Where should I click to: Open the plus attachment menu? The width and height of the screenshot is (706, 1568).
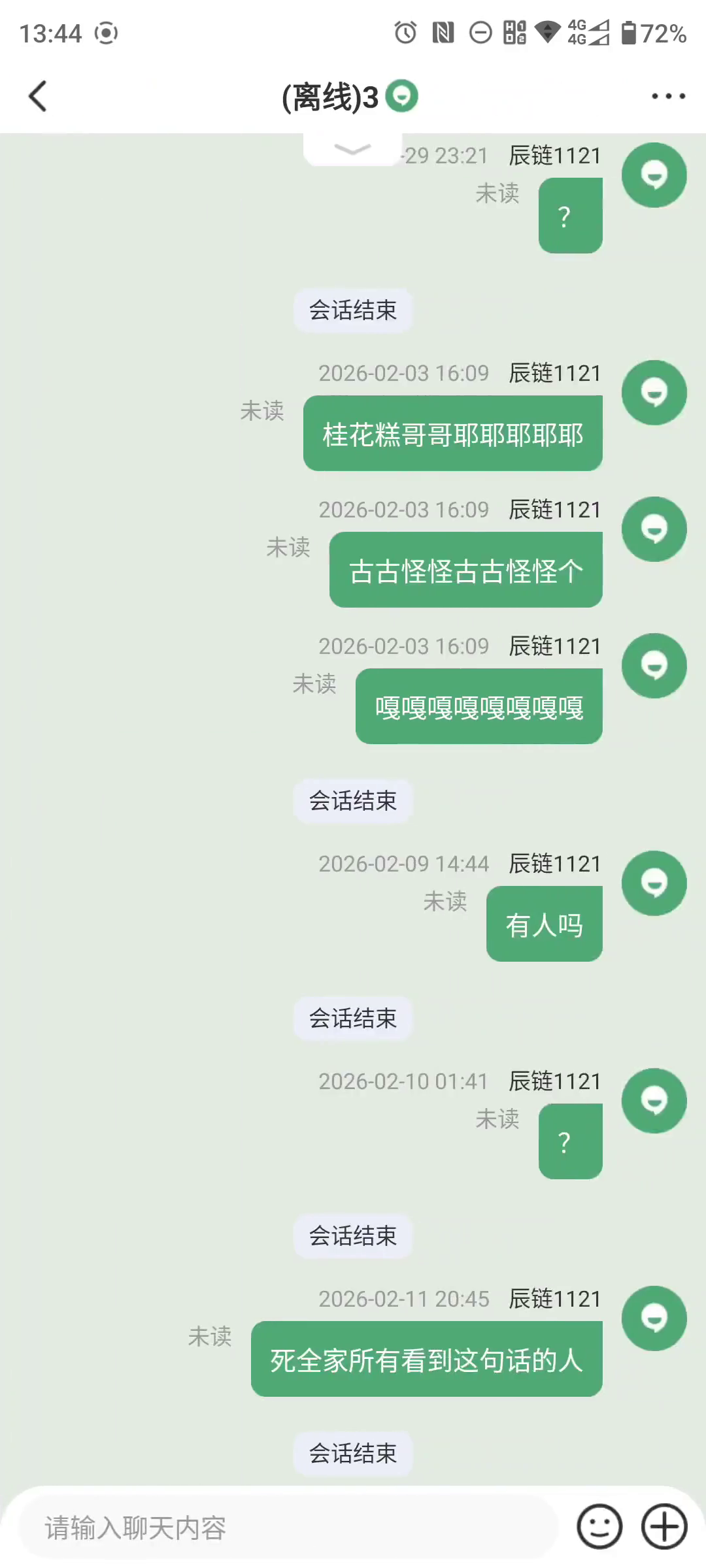coord(664,1527)
